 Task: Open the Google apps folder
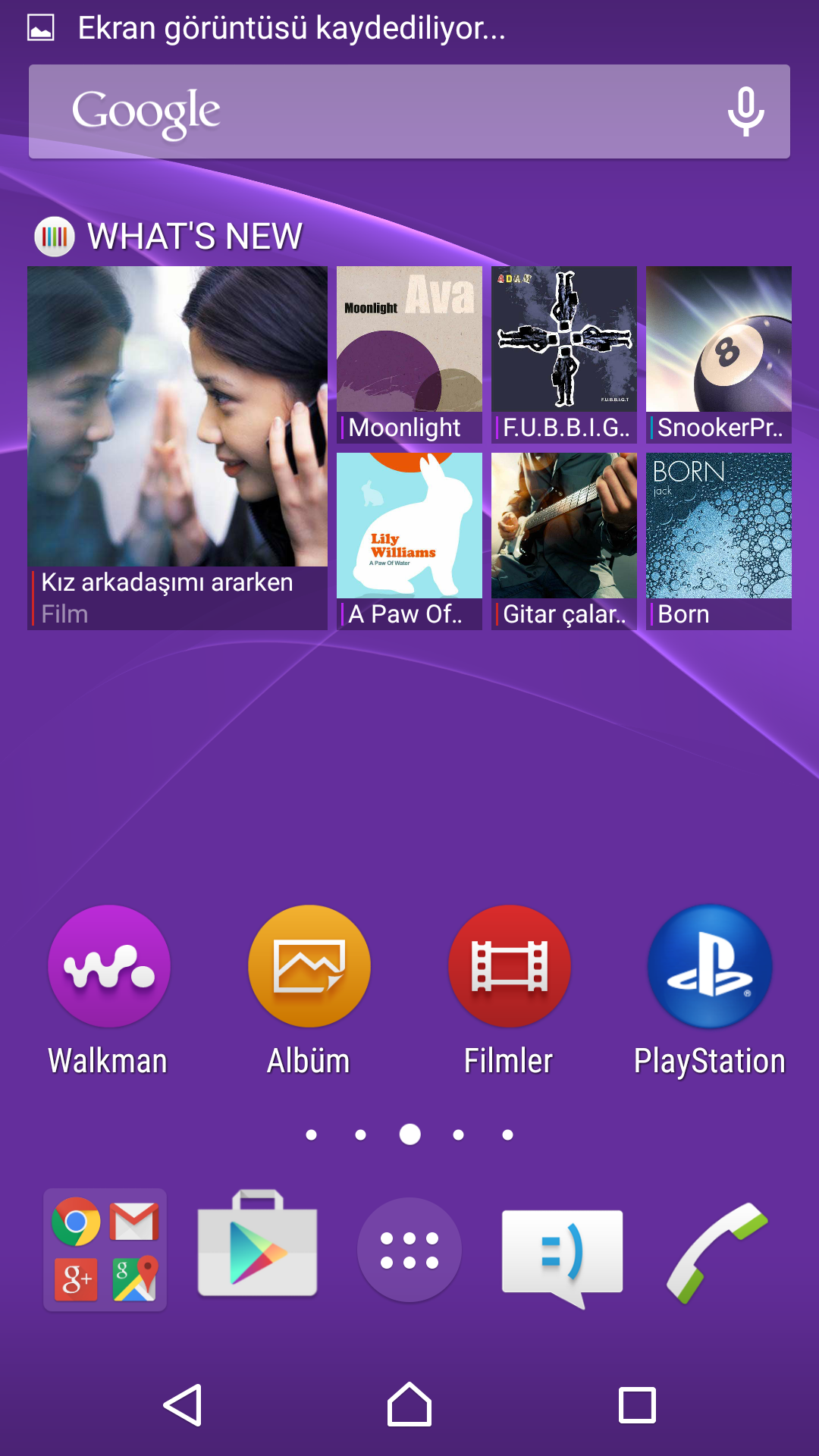click(105, 1250)
